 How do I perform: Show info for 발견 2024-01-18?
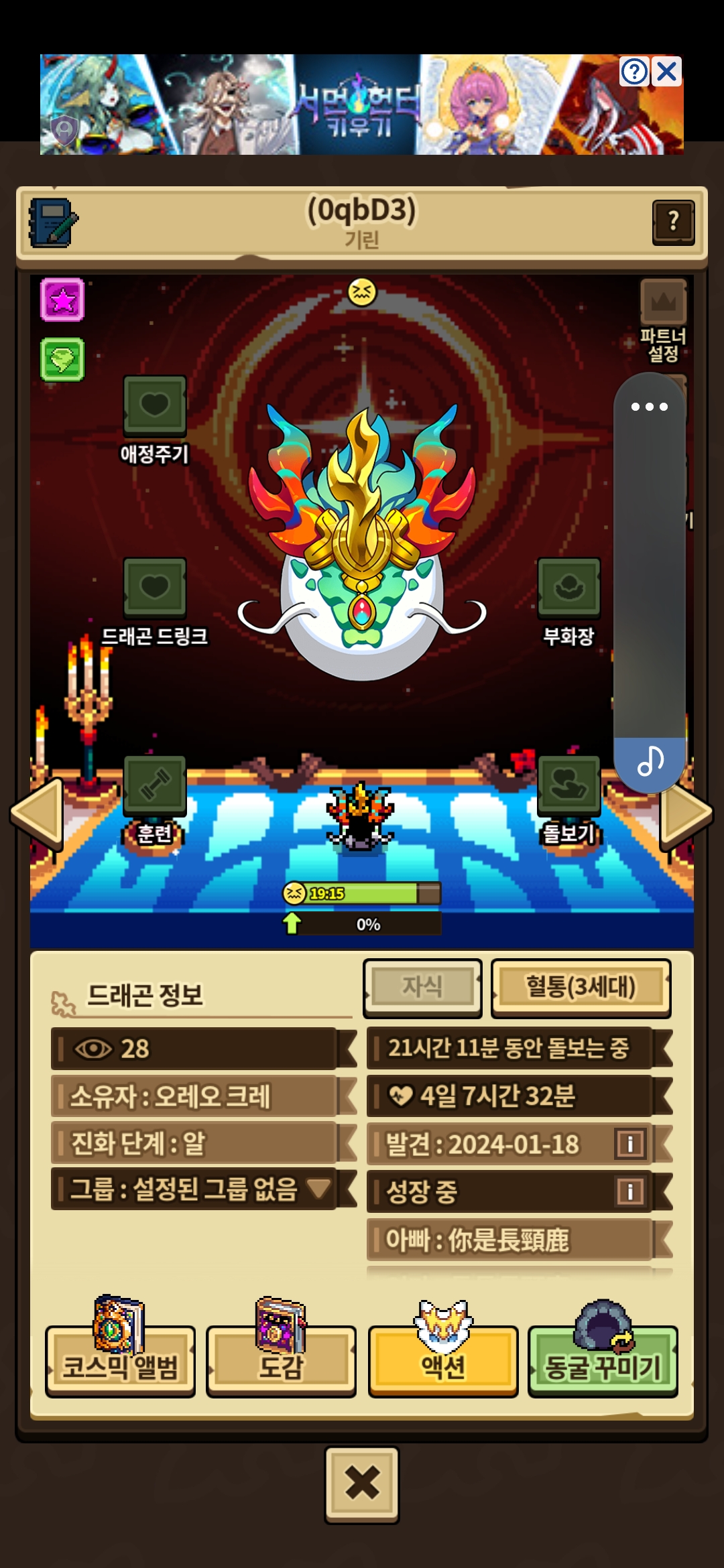click(x=629, y=1144)
